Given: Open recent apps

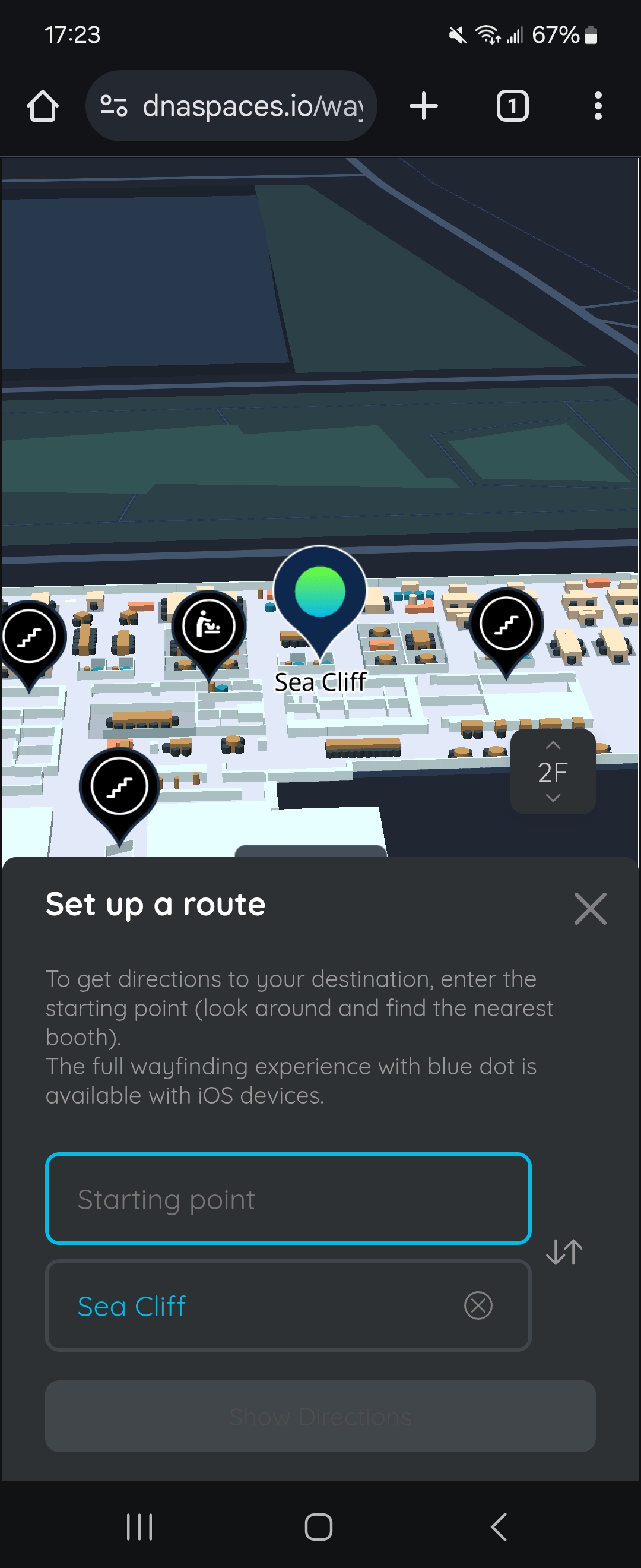Looking at the screenshot, I should (139, 1526).
